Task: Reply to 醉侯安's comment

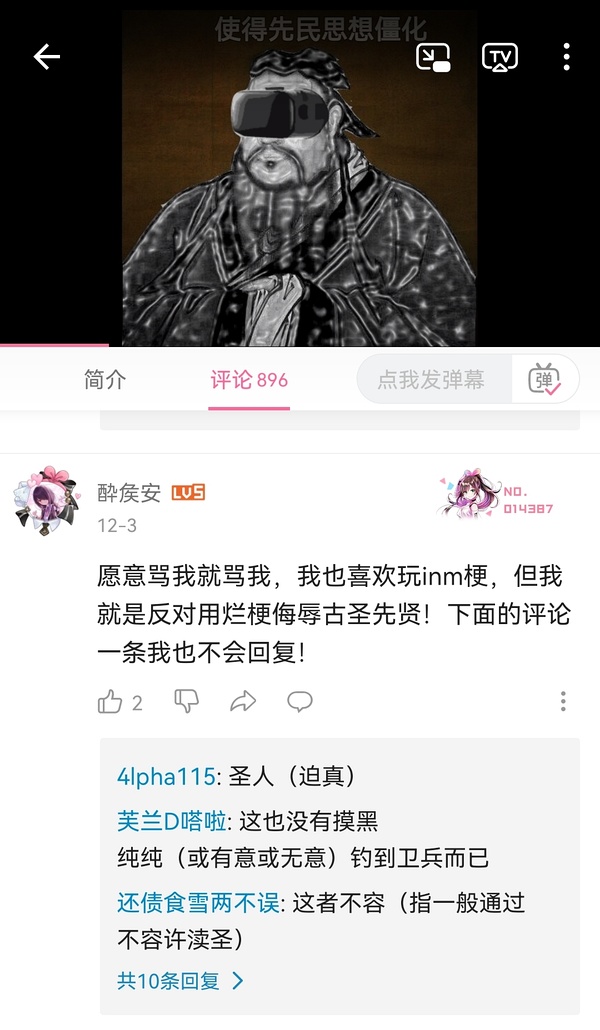Action: [300, 702]
